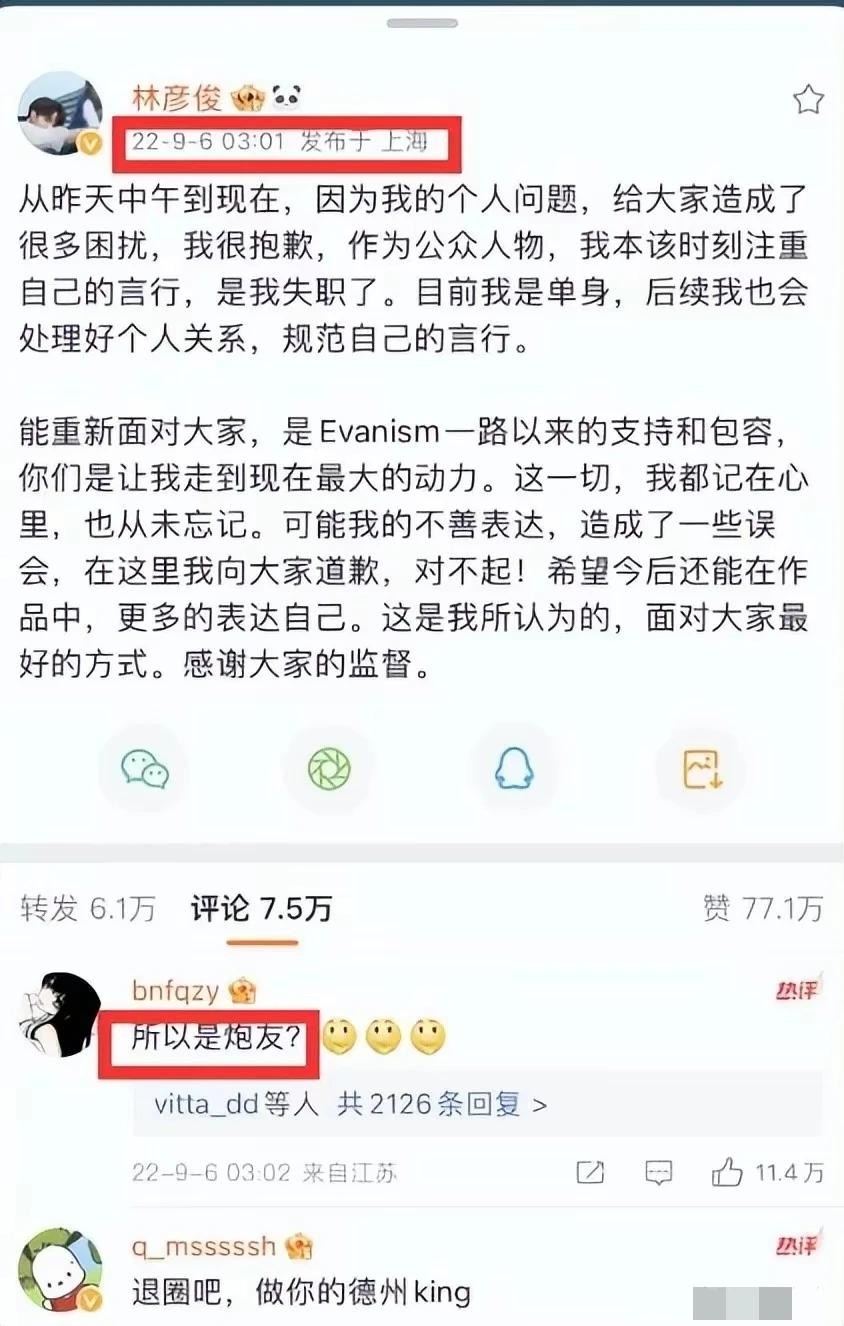Screen dimensions: 844x1326
Task: Save the post as an image
Action: (701, 768)
